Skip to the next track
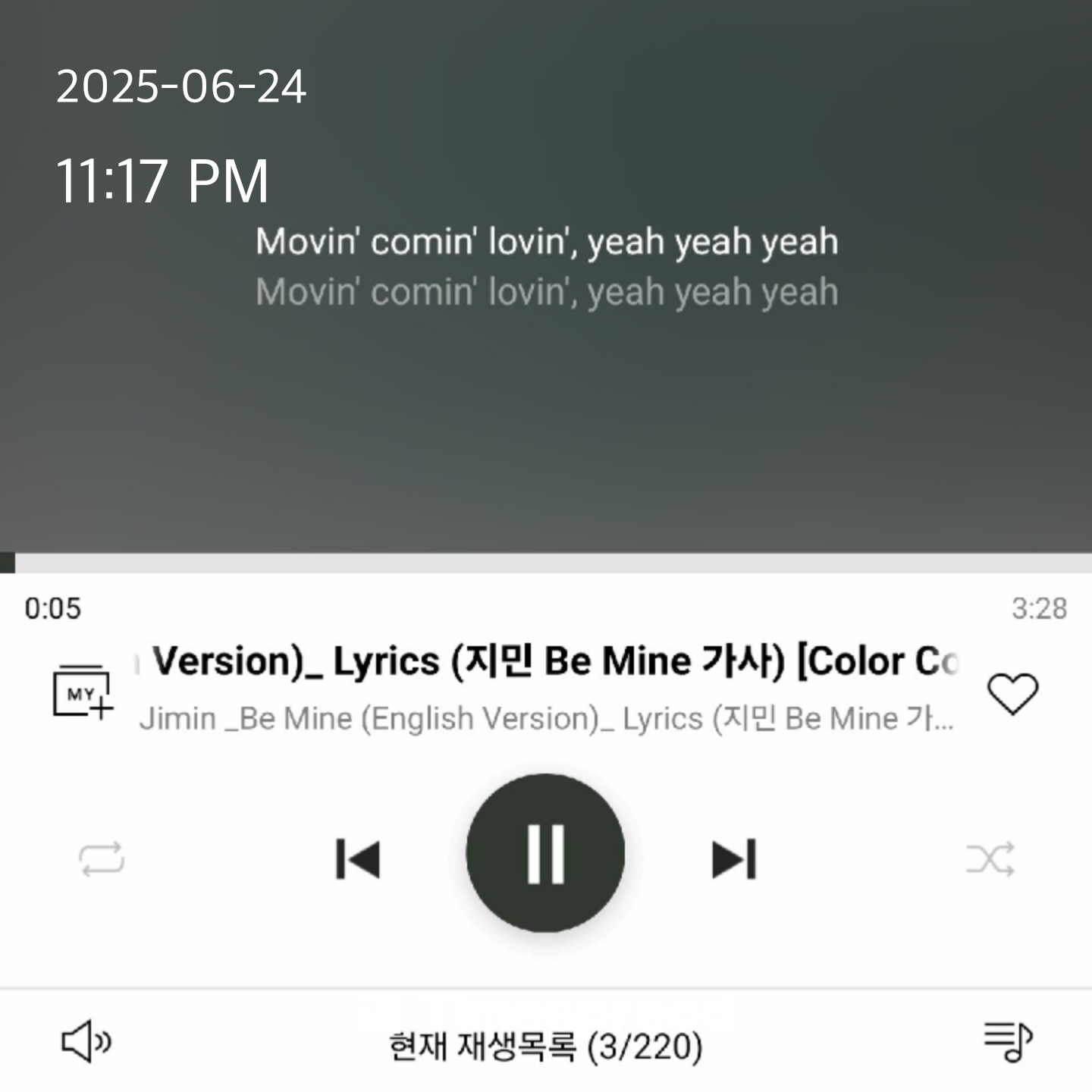The image size is (1092, 1092). click(734, 859)
